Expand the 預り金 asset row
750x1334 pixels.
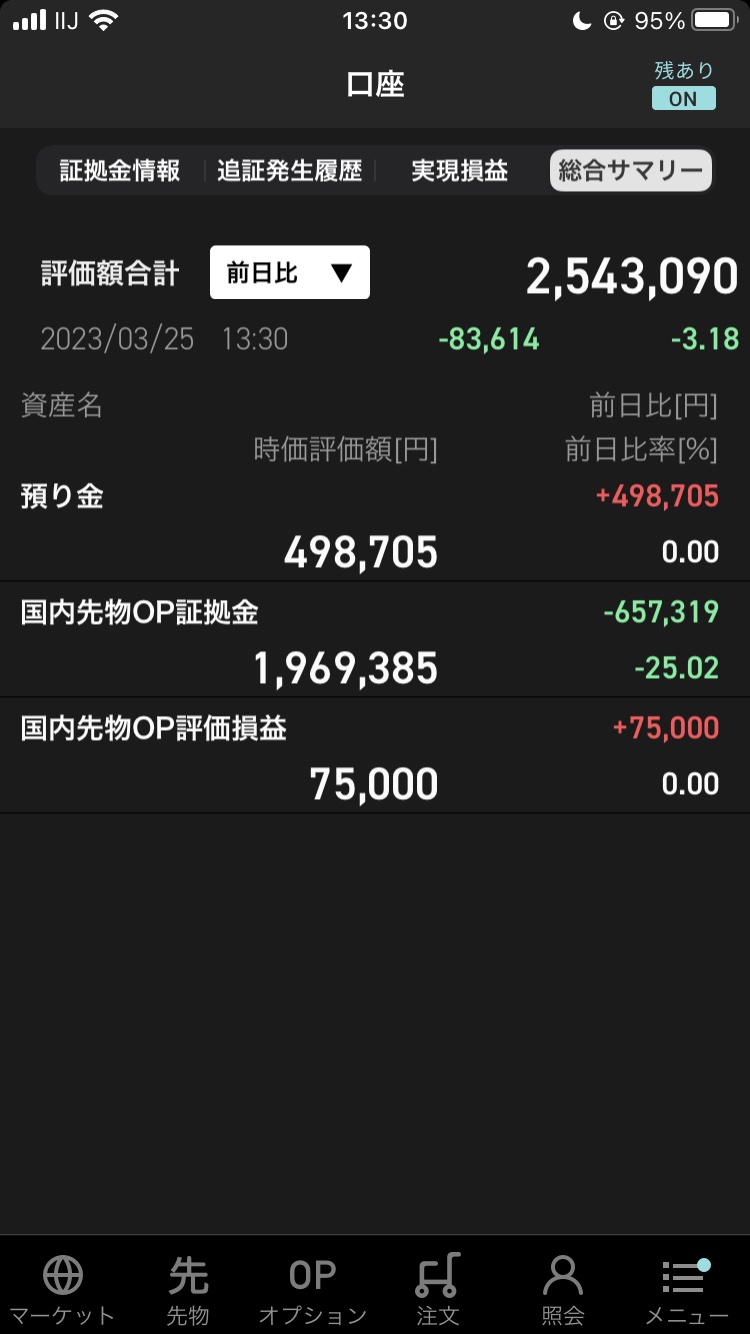tap(375, 523)
